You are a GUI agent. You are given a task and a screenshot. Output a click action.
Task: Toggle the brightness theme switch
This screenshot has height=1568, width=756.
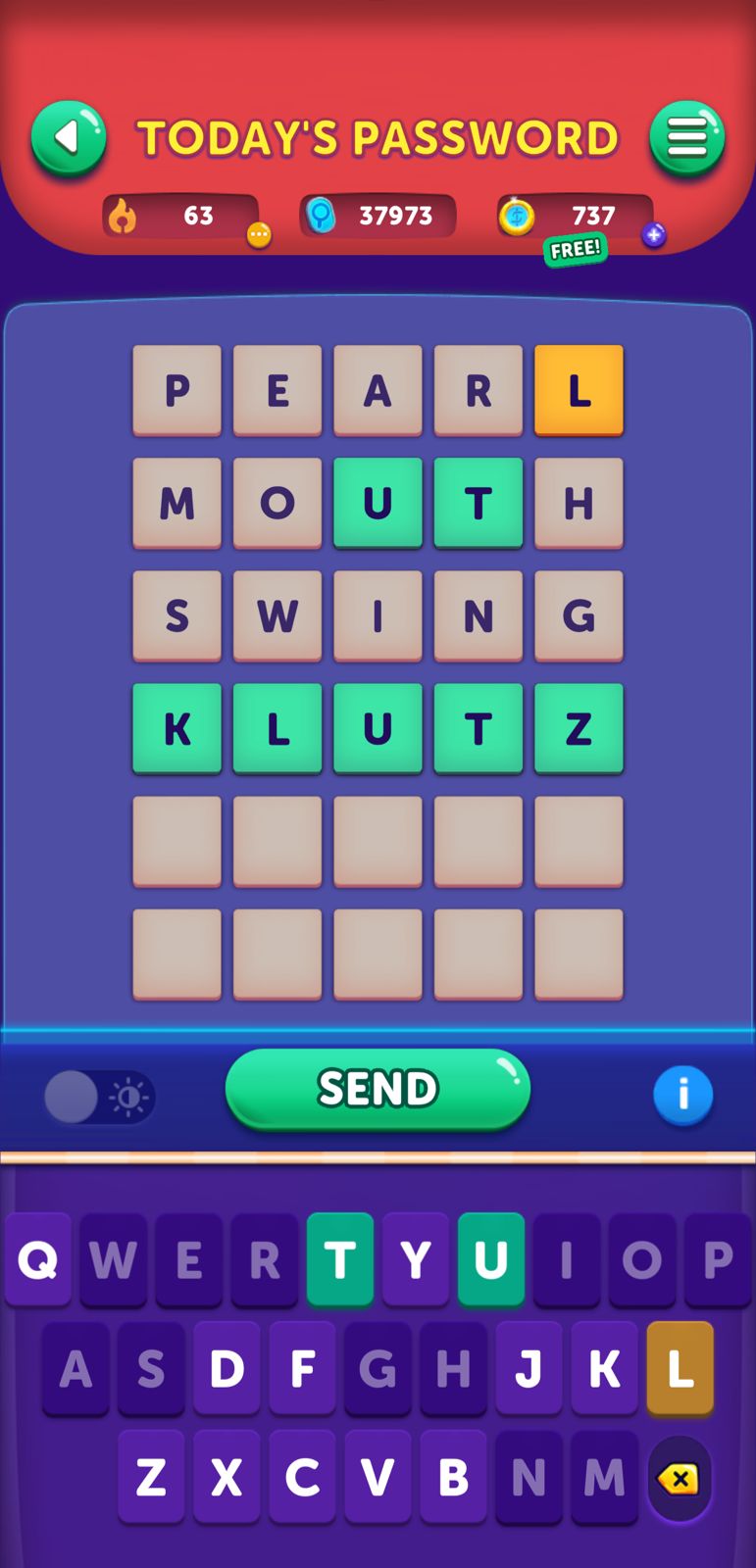(99, 1097)
